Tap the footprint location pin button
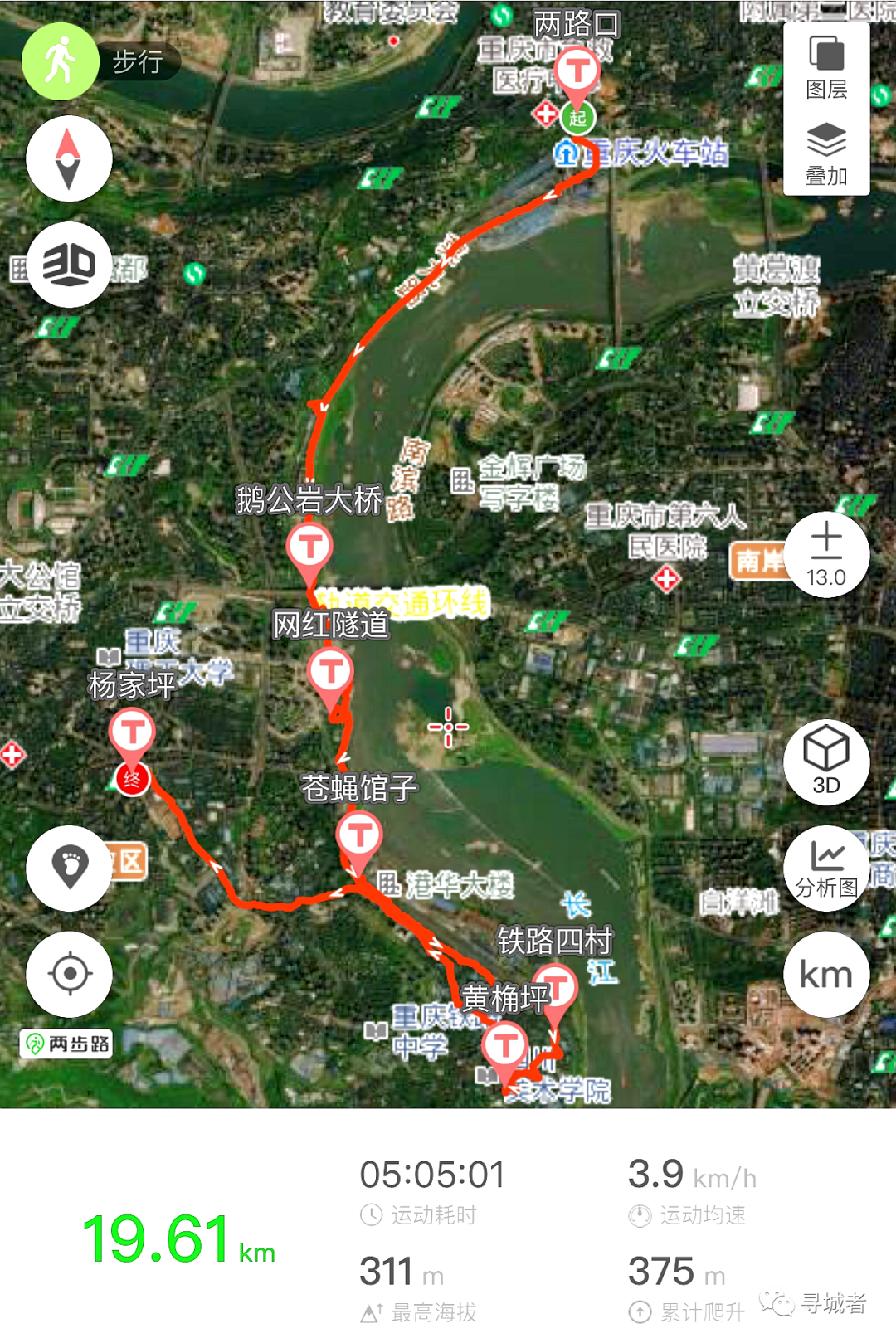The width and height of the screenshot is (896, 1343). pyautogui.click(x=69, y=868)
